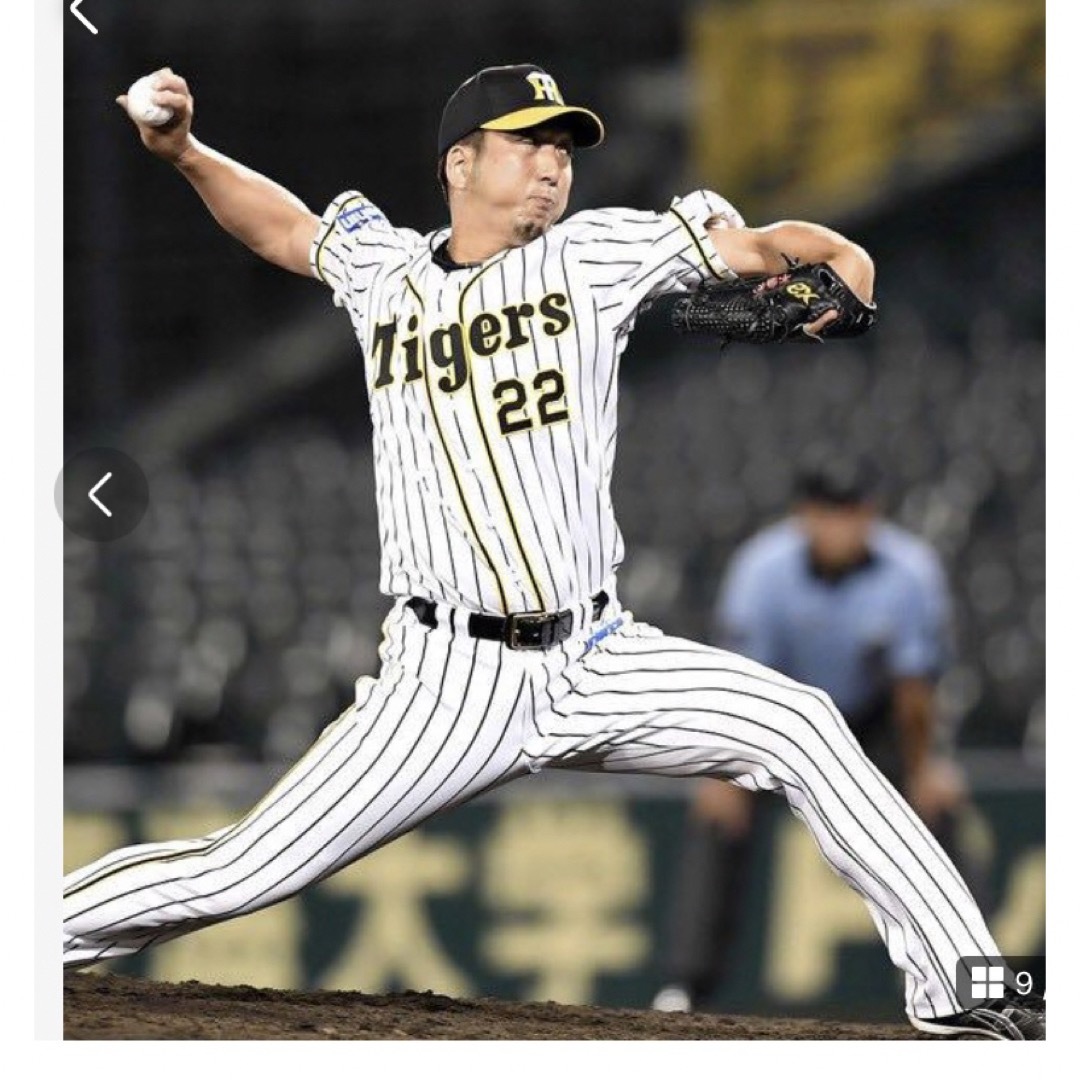
Task: Show the previous photo with the round arrow
Action: 101,495
